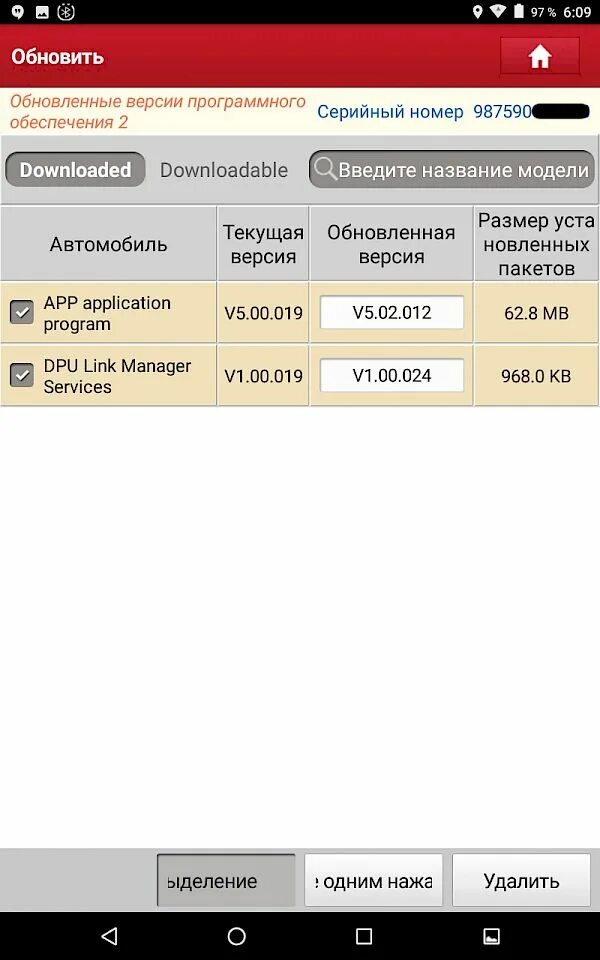Switch to the Downloaded tab
This screenshot has width=600, height=960.
pyautogui.click(x=75, y=170)
